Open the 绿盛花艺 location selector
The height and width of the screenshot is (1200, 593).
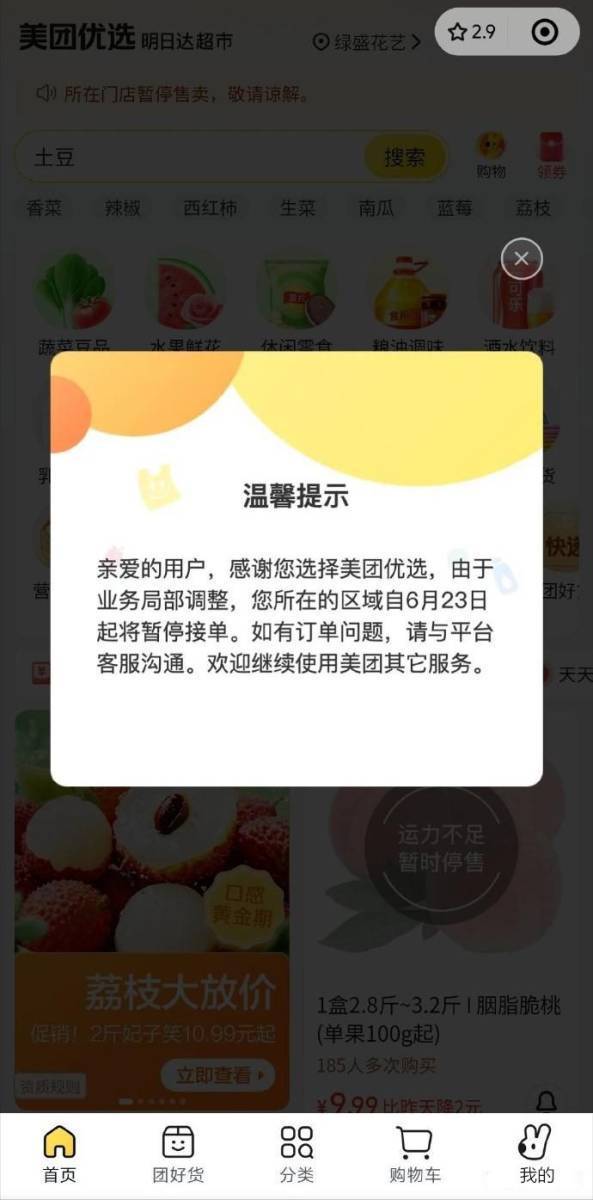coord(367,41)
